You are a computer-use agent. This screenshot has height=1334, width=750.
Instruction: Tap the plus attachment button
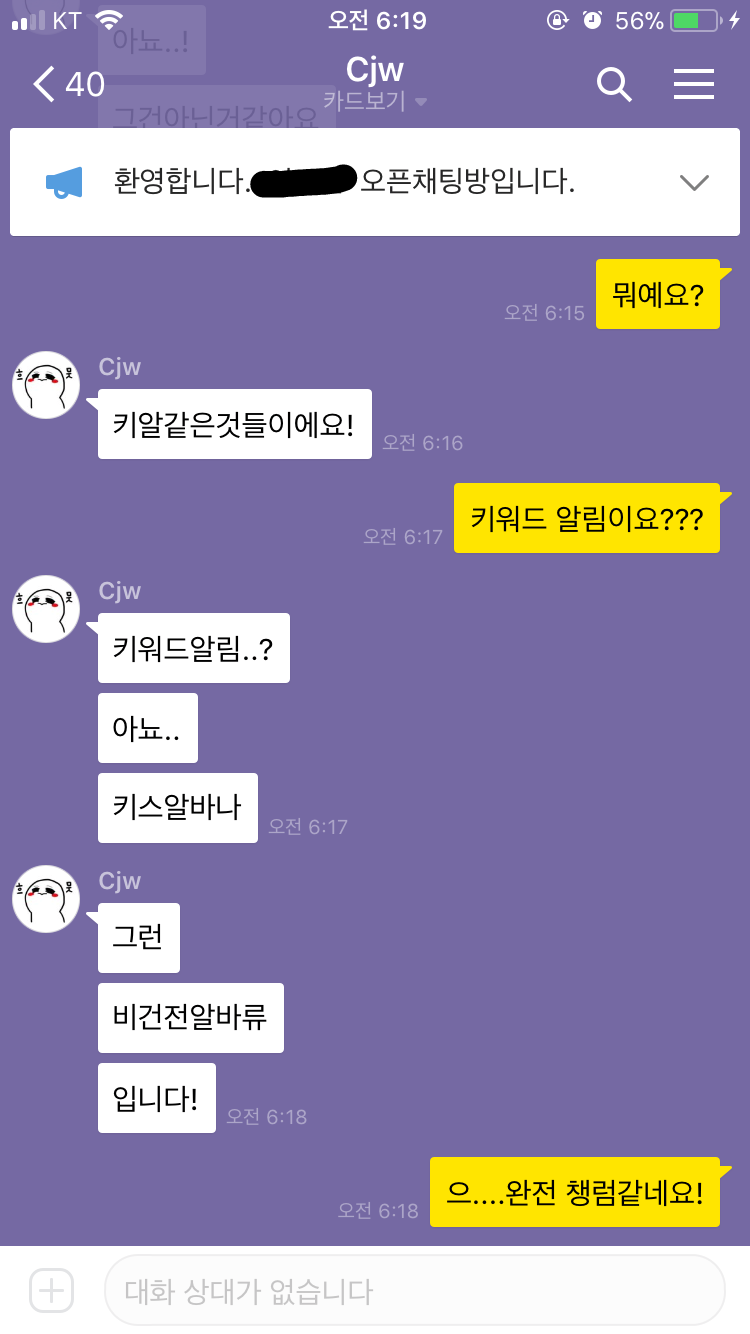pos(51,1290)
